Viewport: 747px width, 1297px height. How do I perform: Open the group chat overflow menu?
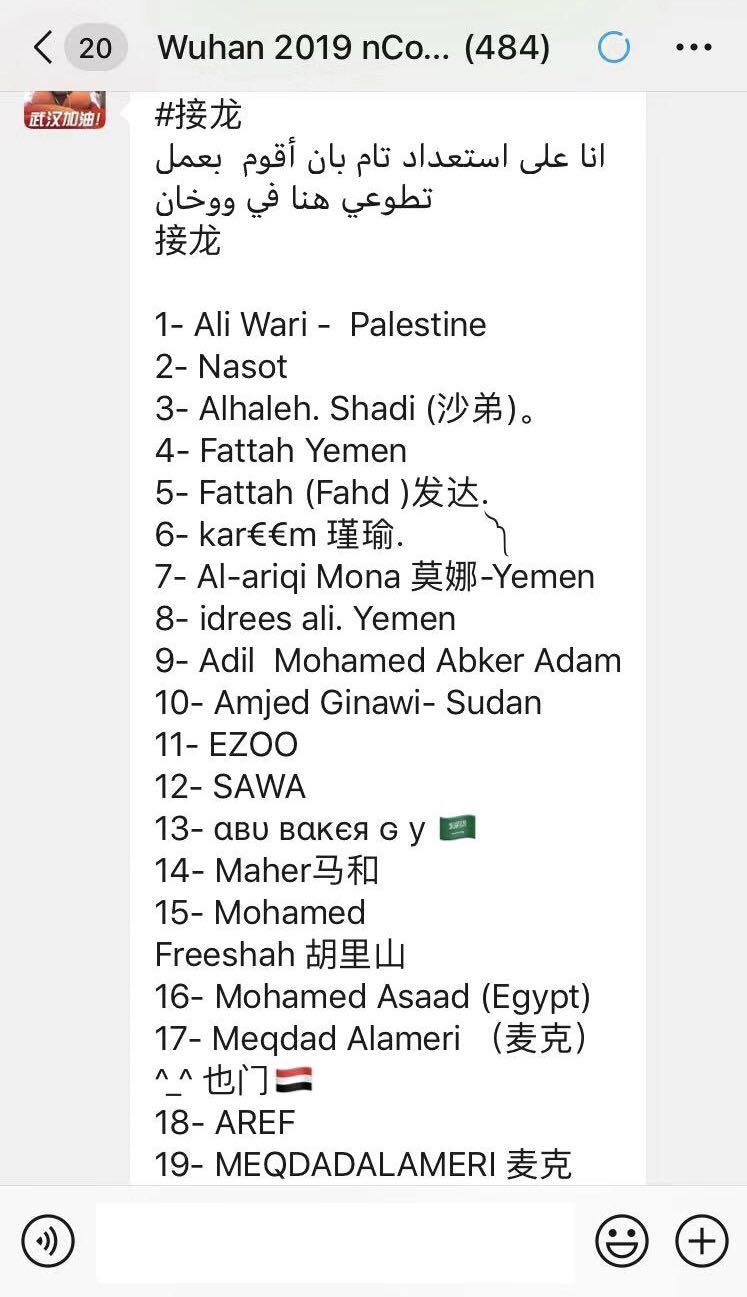point(693,47)
